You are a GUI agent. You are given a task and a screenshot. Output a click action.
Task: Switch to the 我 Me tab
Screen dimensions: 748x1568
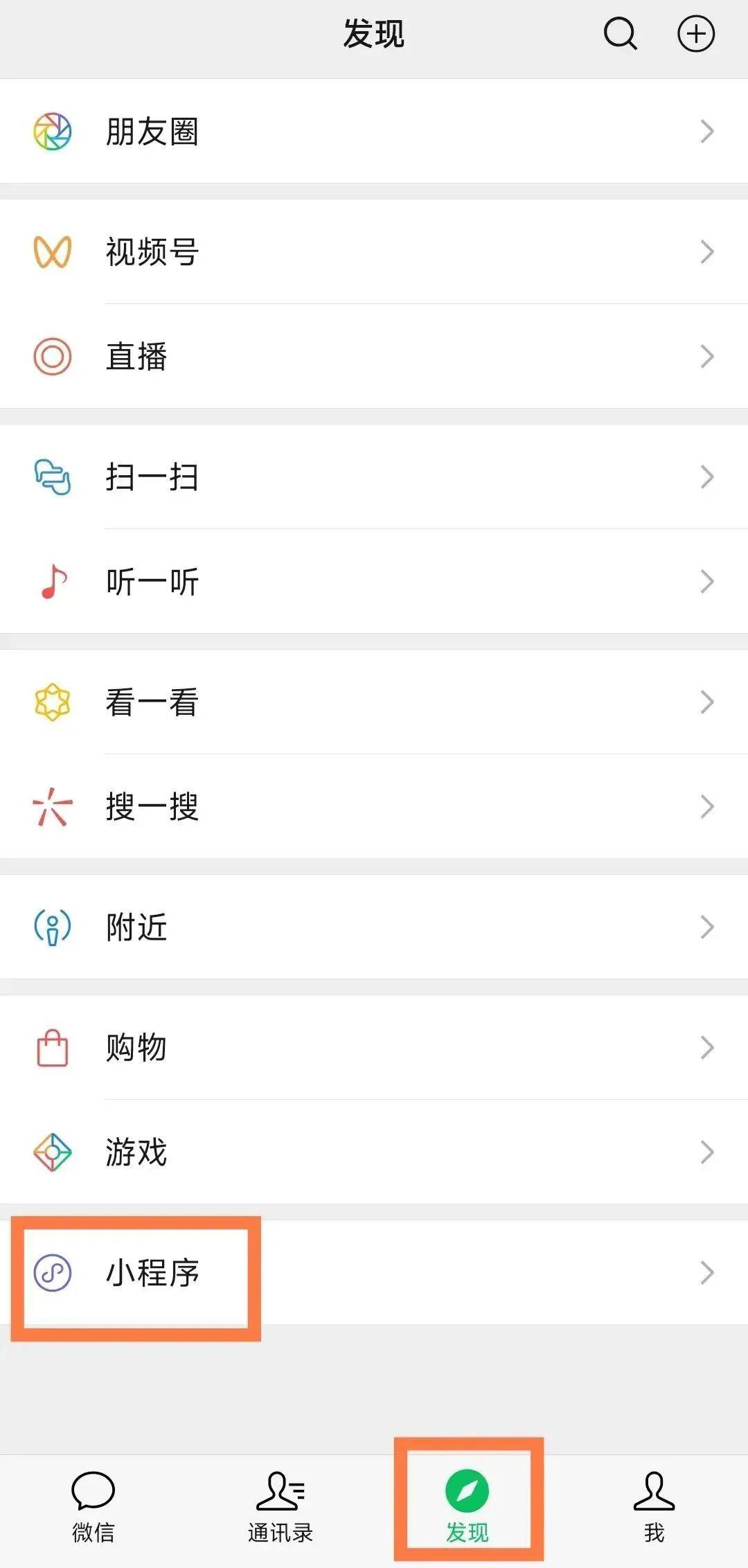point(654,1506)
